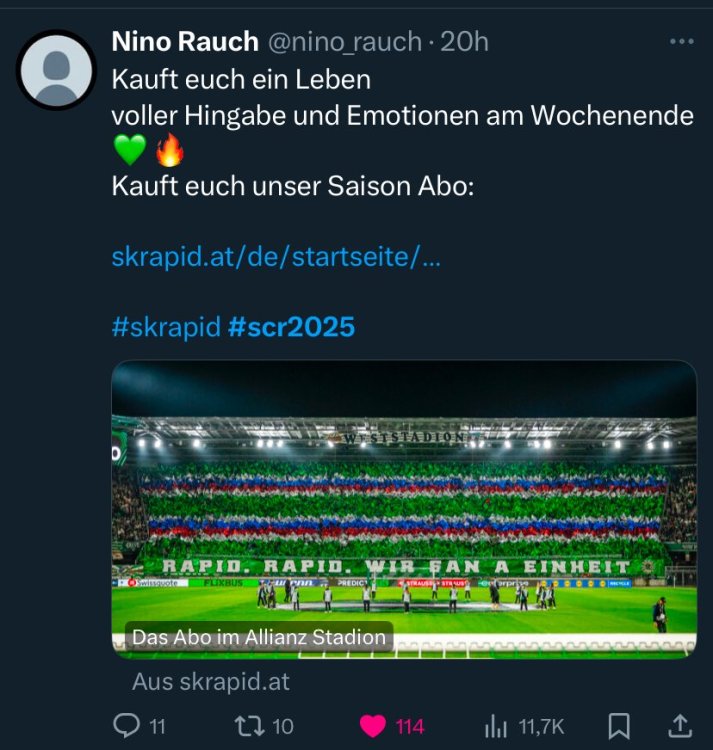Open the Allianz Stadion link preview card

click(x=404, y=510)
